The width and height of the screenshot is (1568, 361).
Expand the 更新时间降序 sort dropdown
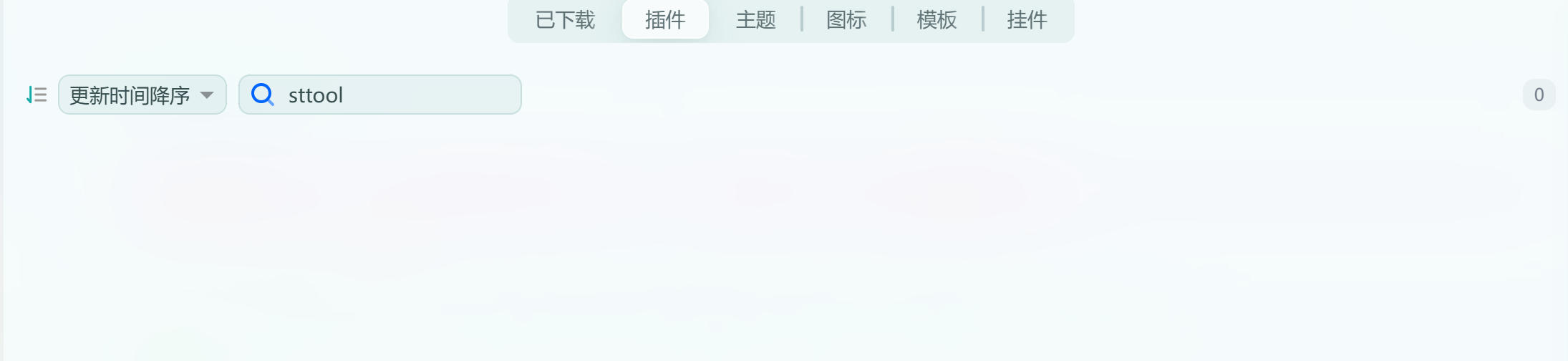click(142, 95)
